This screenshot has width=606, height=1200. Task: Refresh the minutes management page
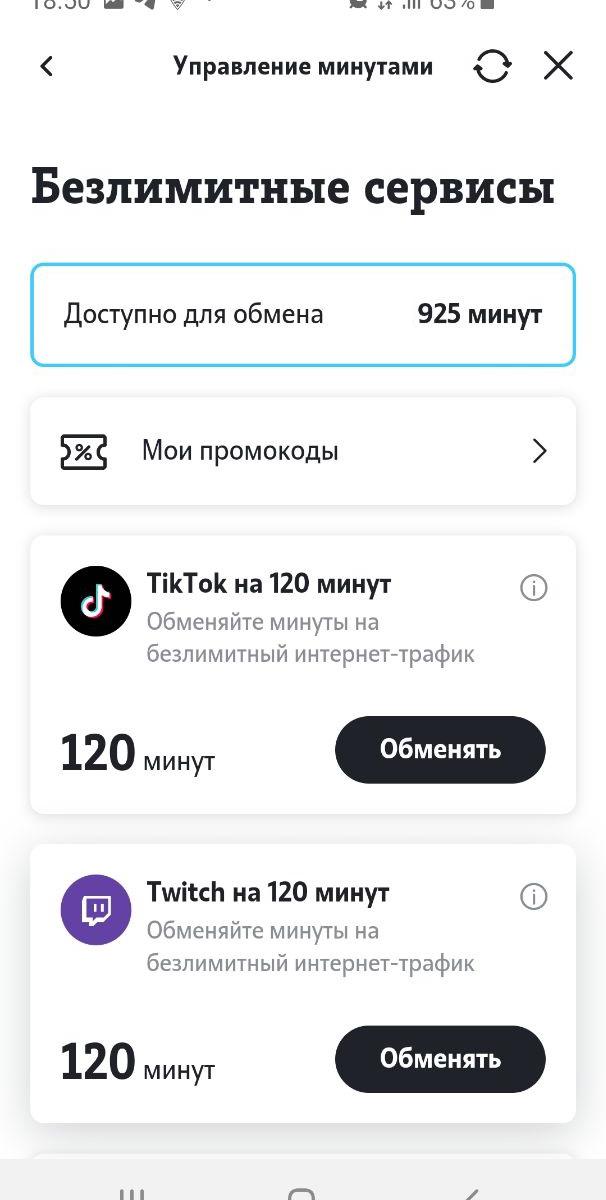pyautogui.click(x=492, y=67)
